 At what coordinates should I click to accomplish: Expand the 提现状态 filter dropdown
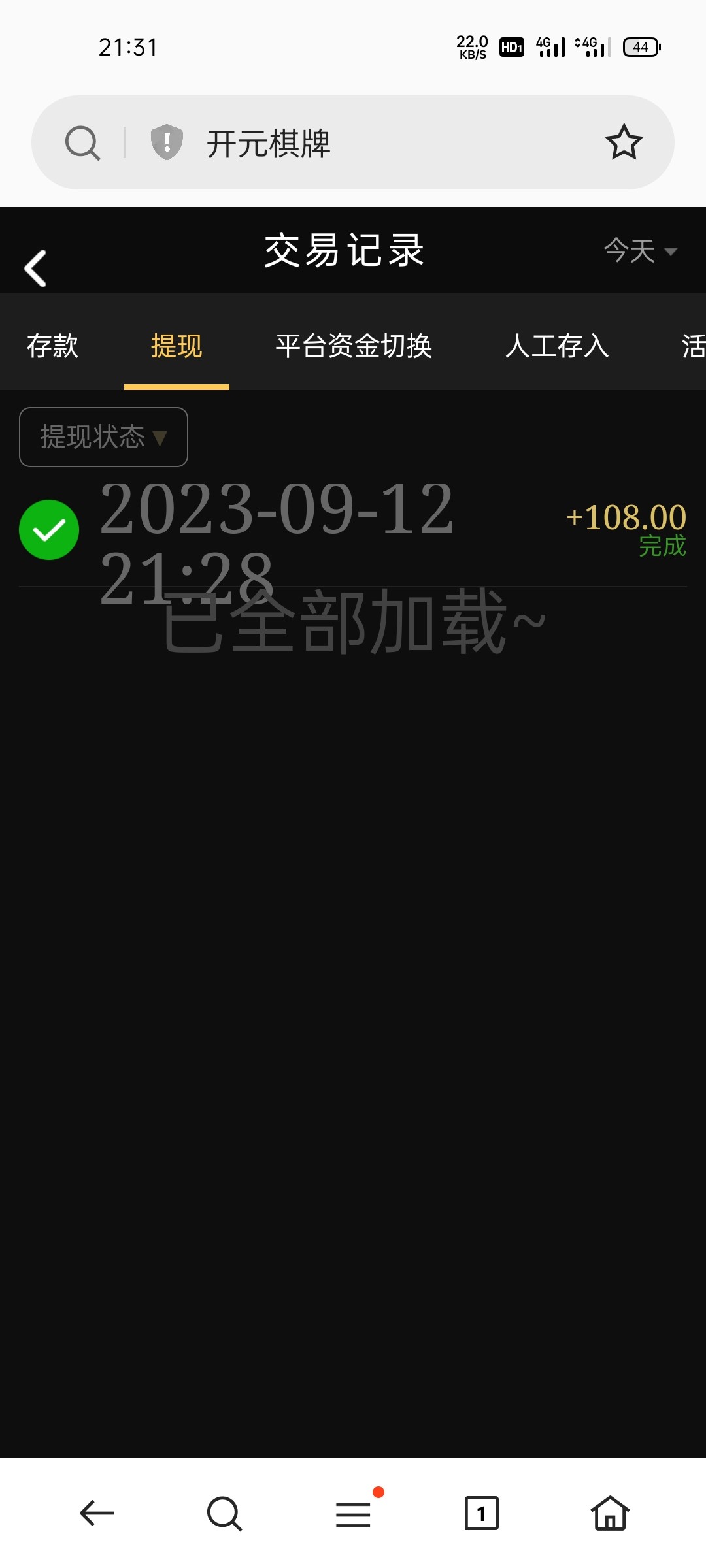[x=103, y=437]
